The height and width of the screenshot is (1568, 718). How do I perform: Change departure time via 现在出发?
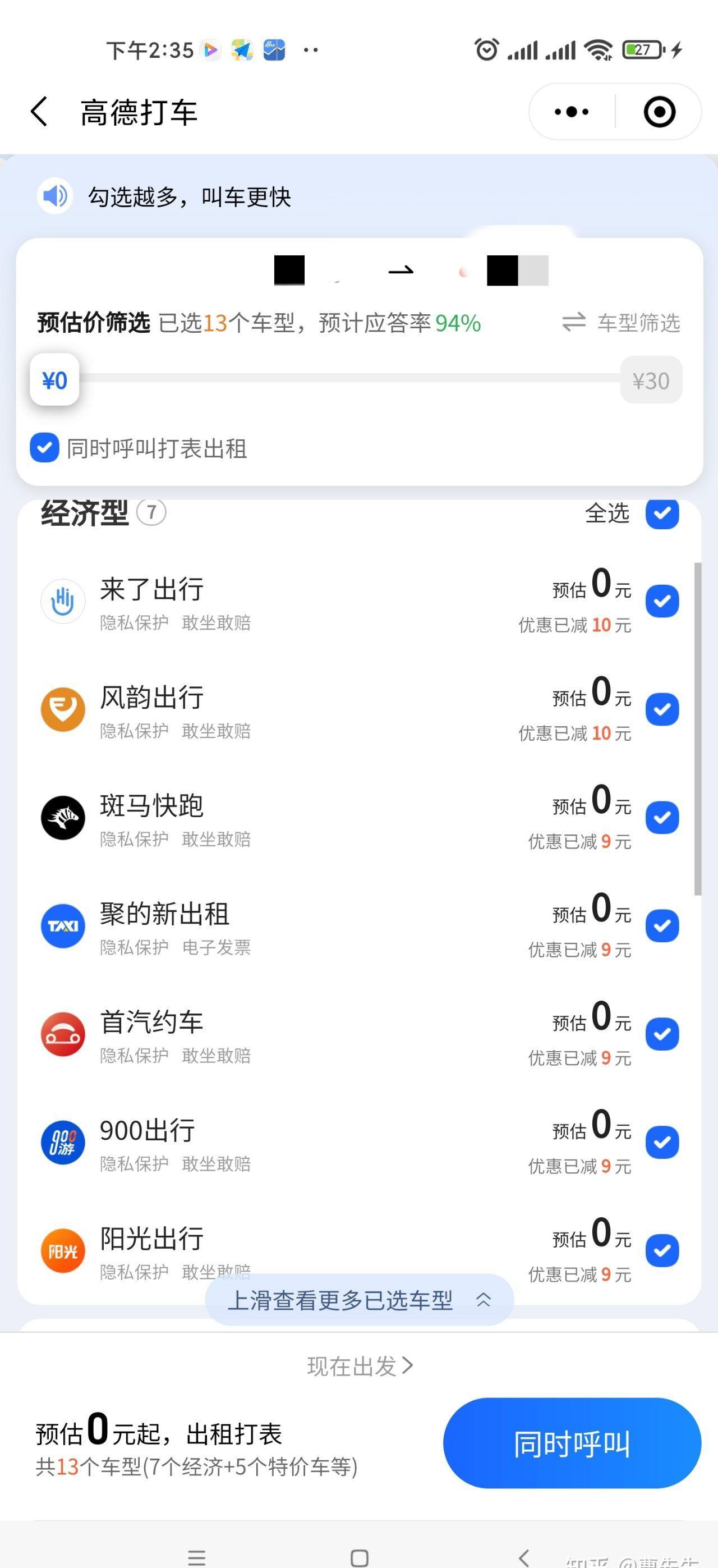(x=359, y=1367)
